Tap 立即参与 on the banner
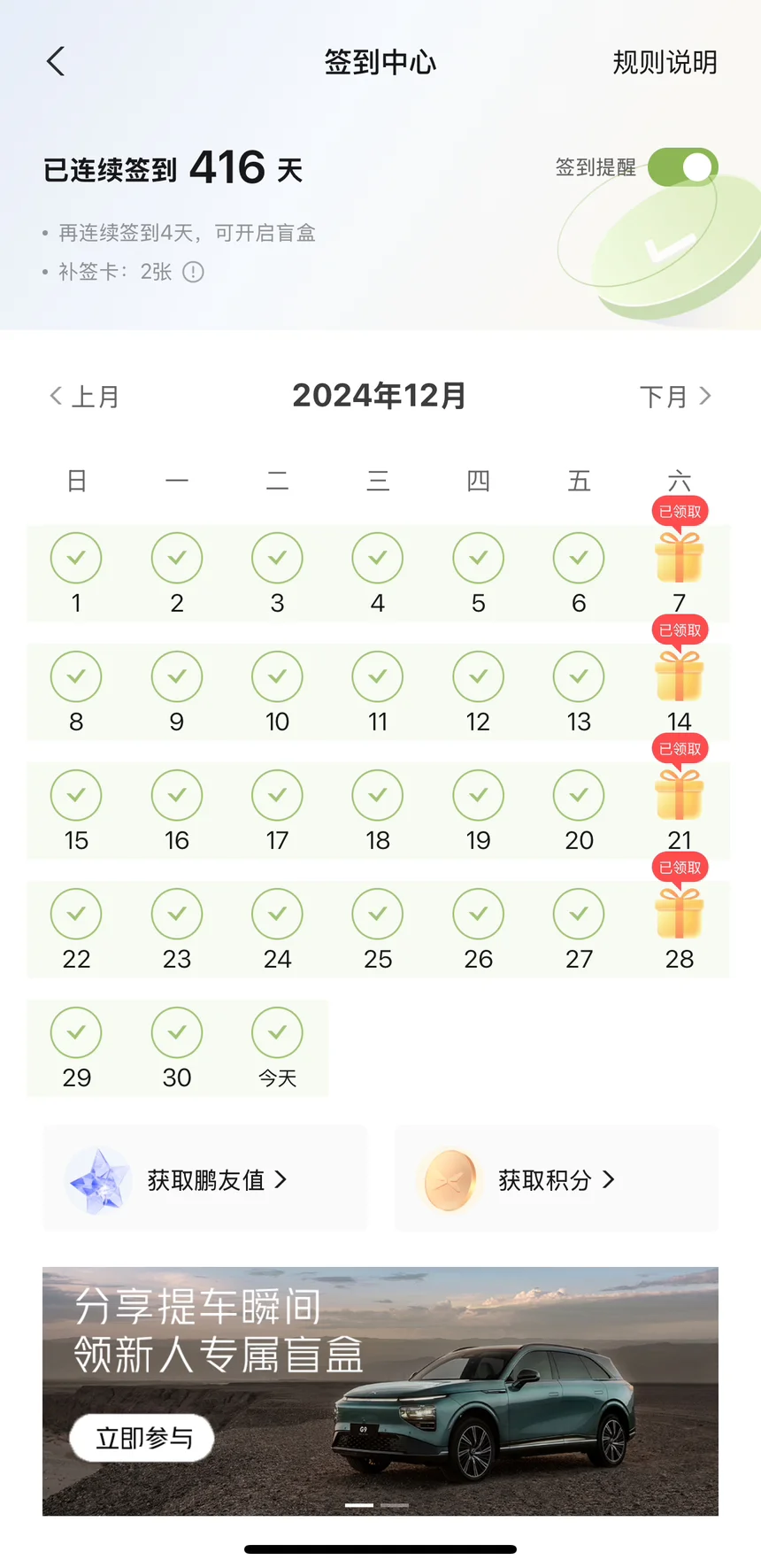The height and width of the screenshot is (1568, 761). pos(142,1438)
